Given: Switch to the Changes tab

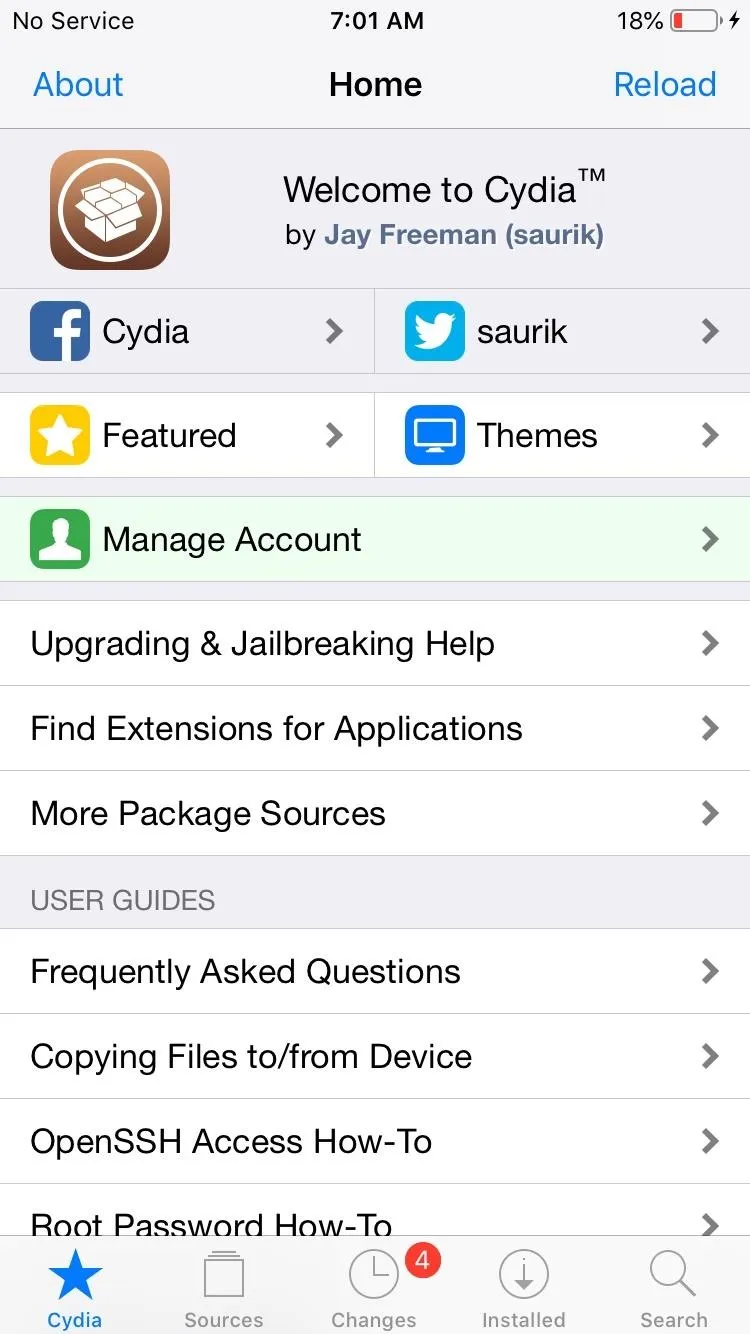Looking at the screenshot, I should pyautogui.click(x=375, y=1288).
